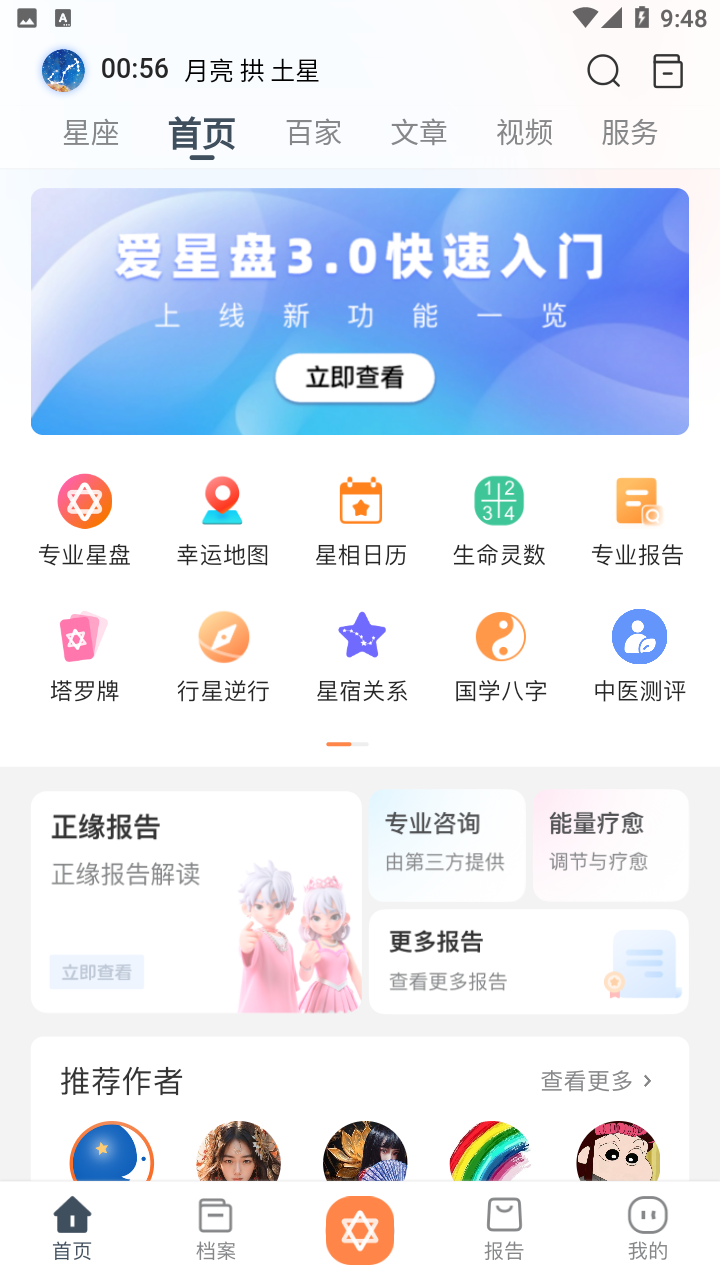Switch to the 文章 tab
720x1280 pixels.
419,133
